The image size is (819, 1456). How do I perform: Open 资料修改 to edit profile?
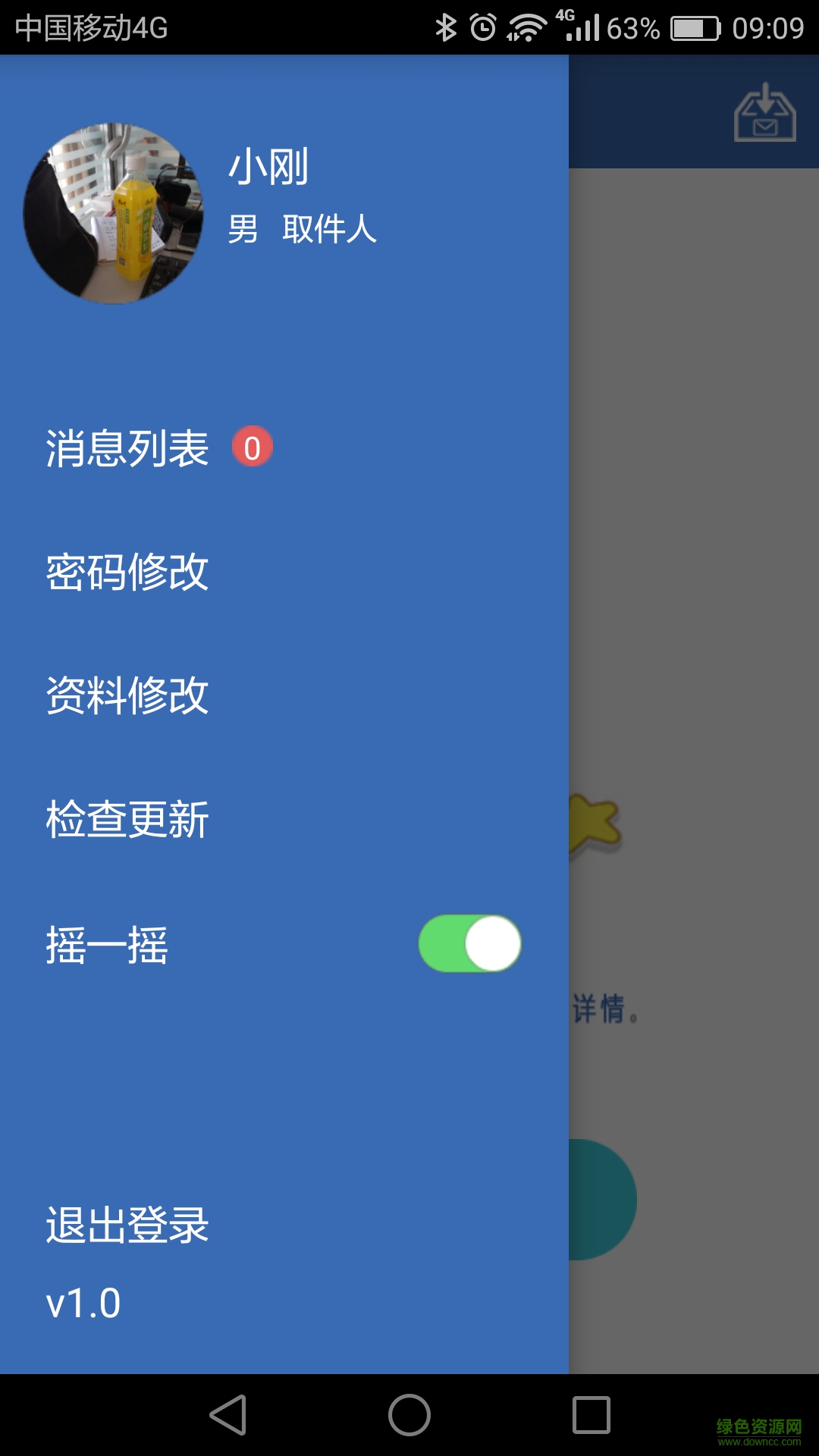pos(127,695)
